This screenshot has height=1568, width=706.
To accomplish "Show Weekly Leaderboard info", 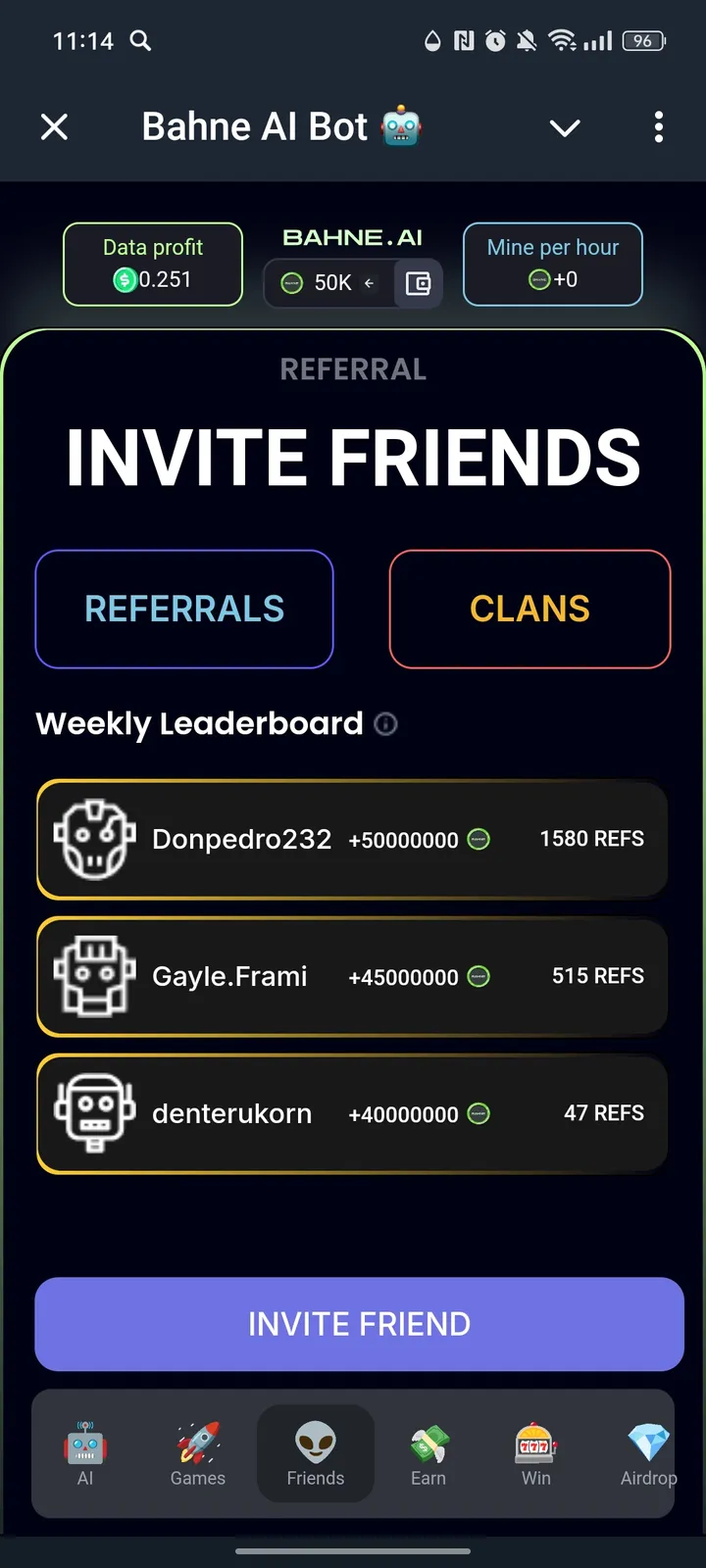I will pyautogui.click(x=386, y=724).
